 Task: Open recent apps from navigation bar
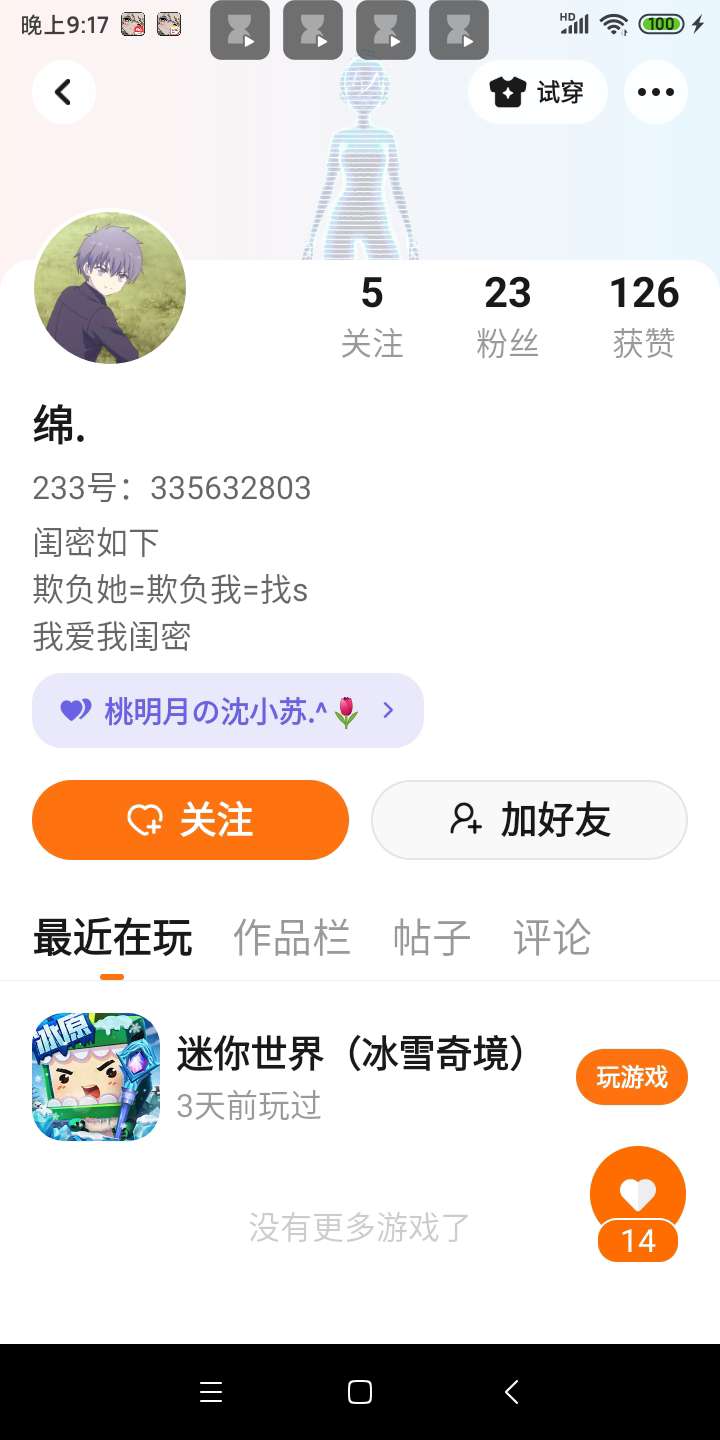pos(211,1392)
